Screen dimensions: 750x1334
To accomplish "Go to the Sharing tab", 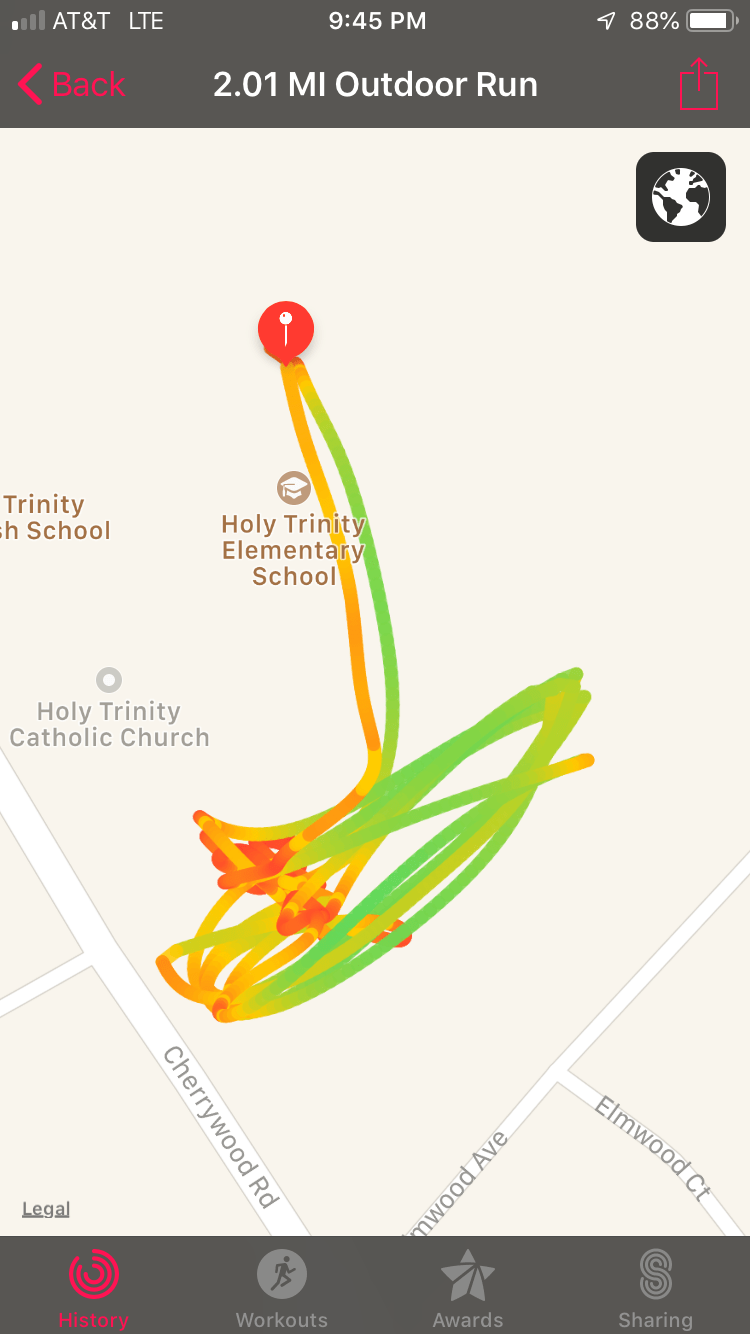I will click(x=655, y=1288).
